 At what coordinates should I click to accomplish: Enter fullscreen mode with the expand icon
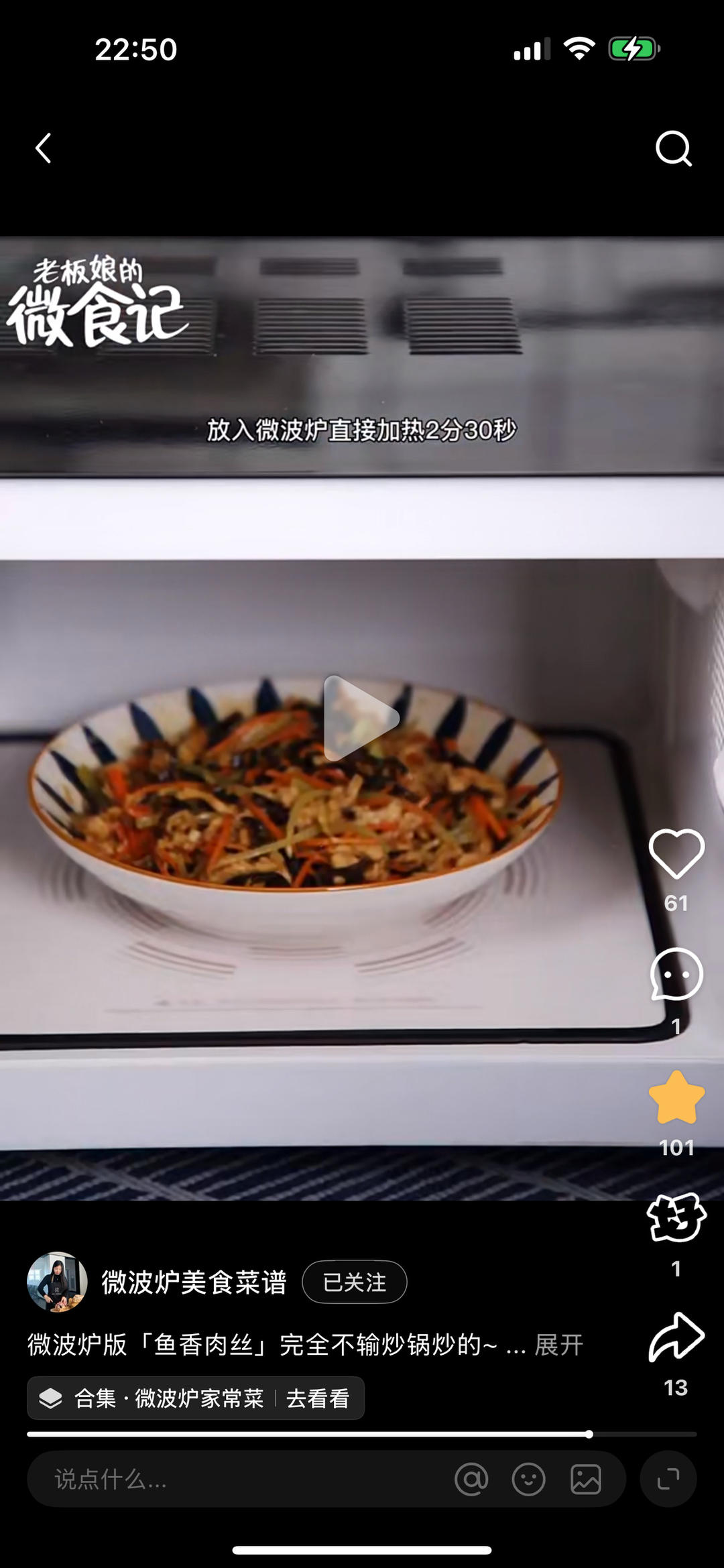(668, 1479)
